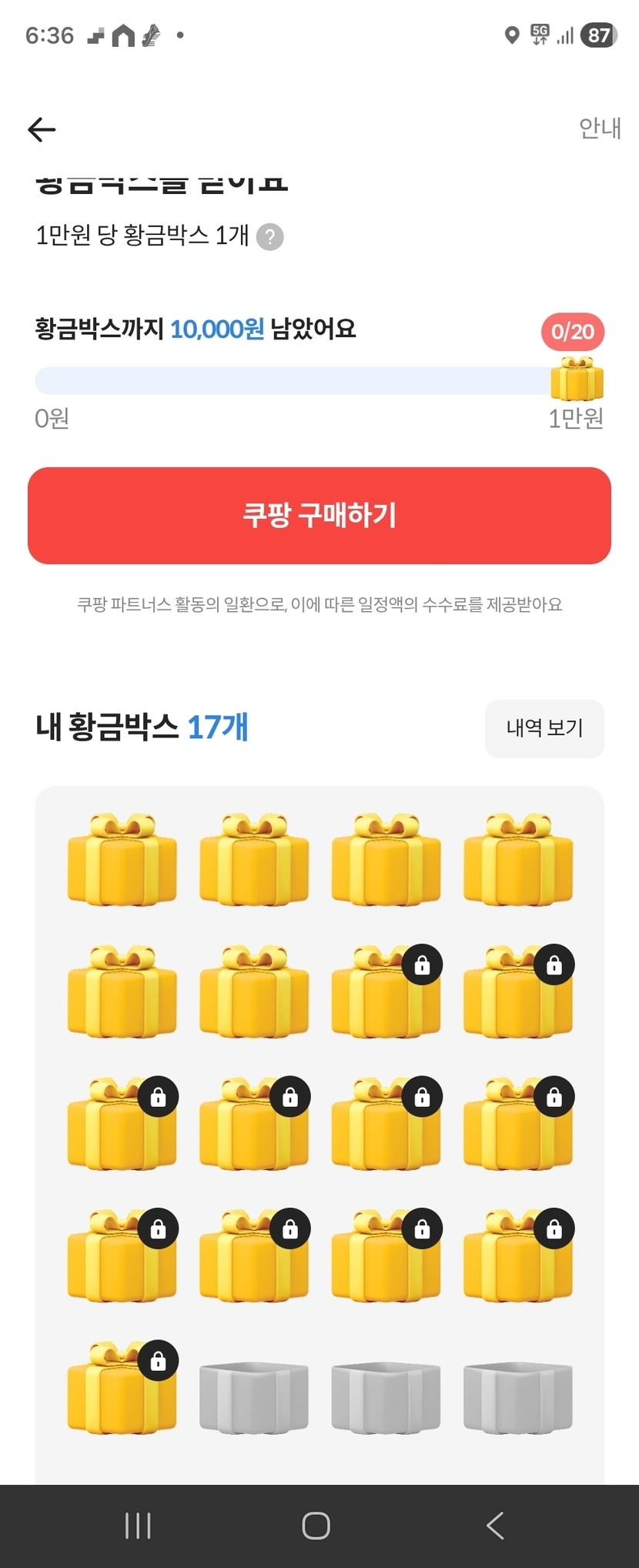Open the 안내 guide link
Screen dimensions: 639x1568
(599, 129)
